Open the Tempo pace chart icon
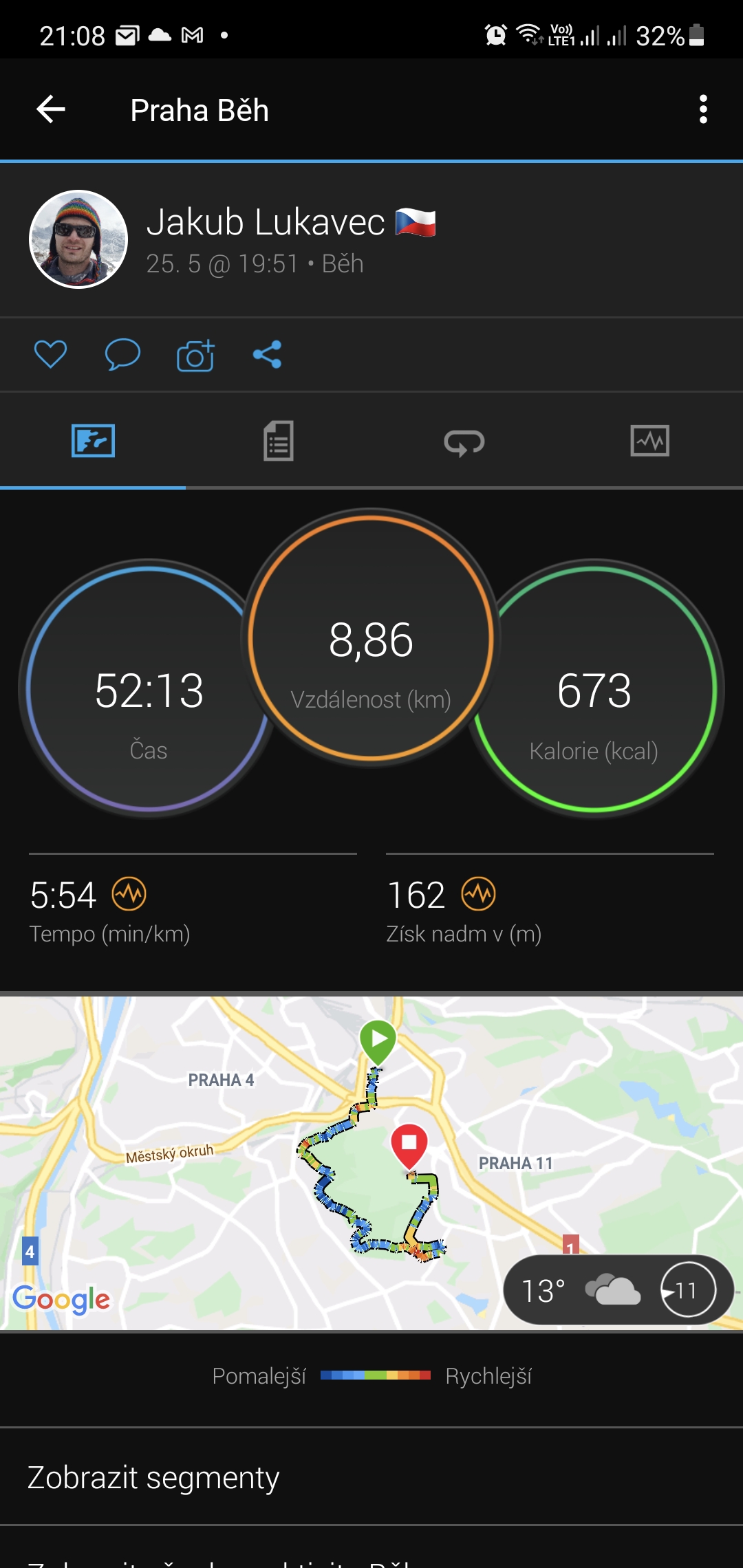This screenshot has height=1568, width=743. point(129,894)
